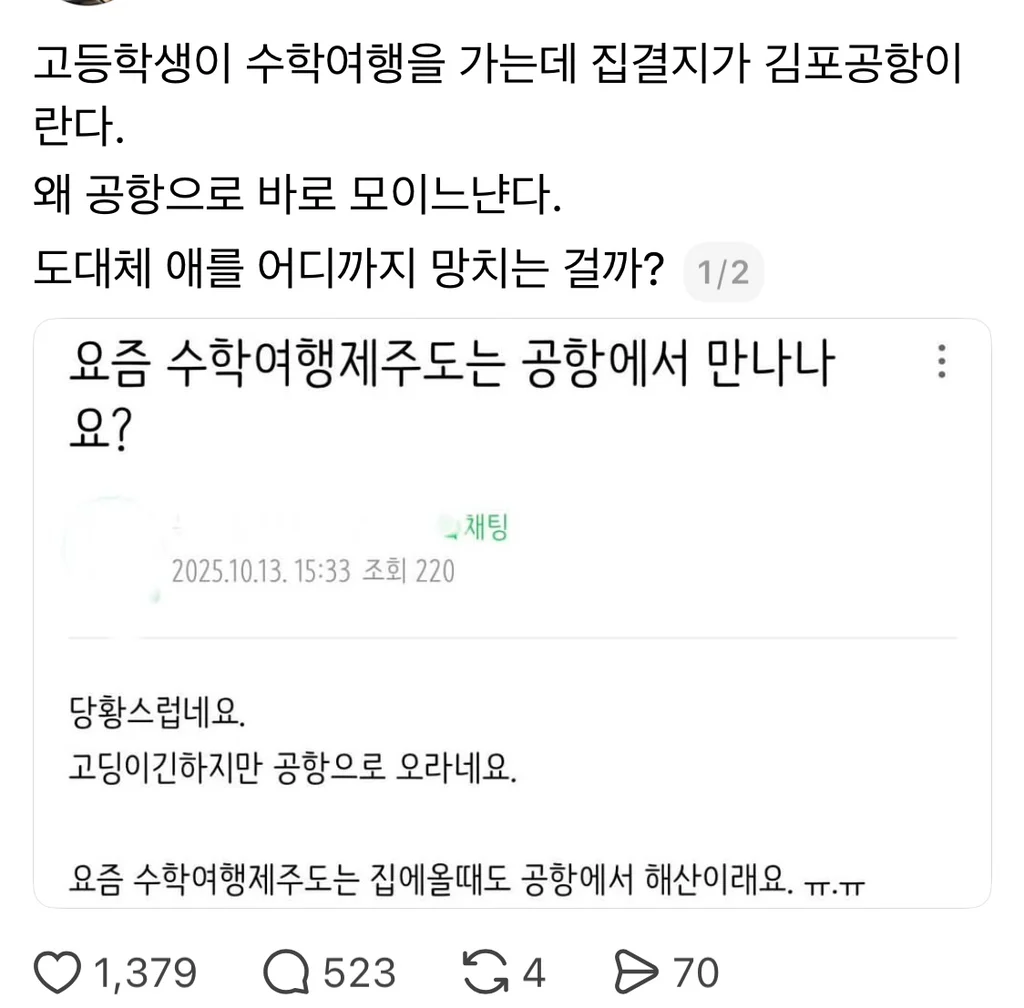Repost this post

pyautogui.click(x=489, y=971)
